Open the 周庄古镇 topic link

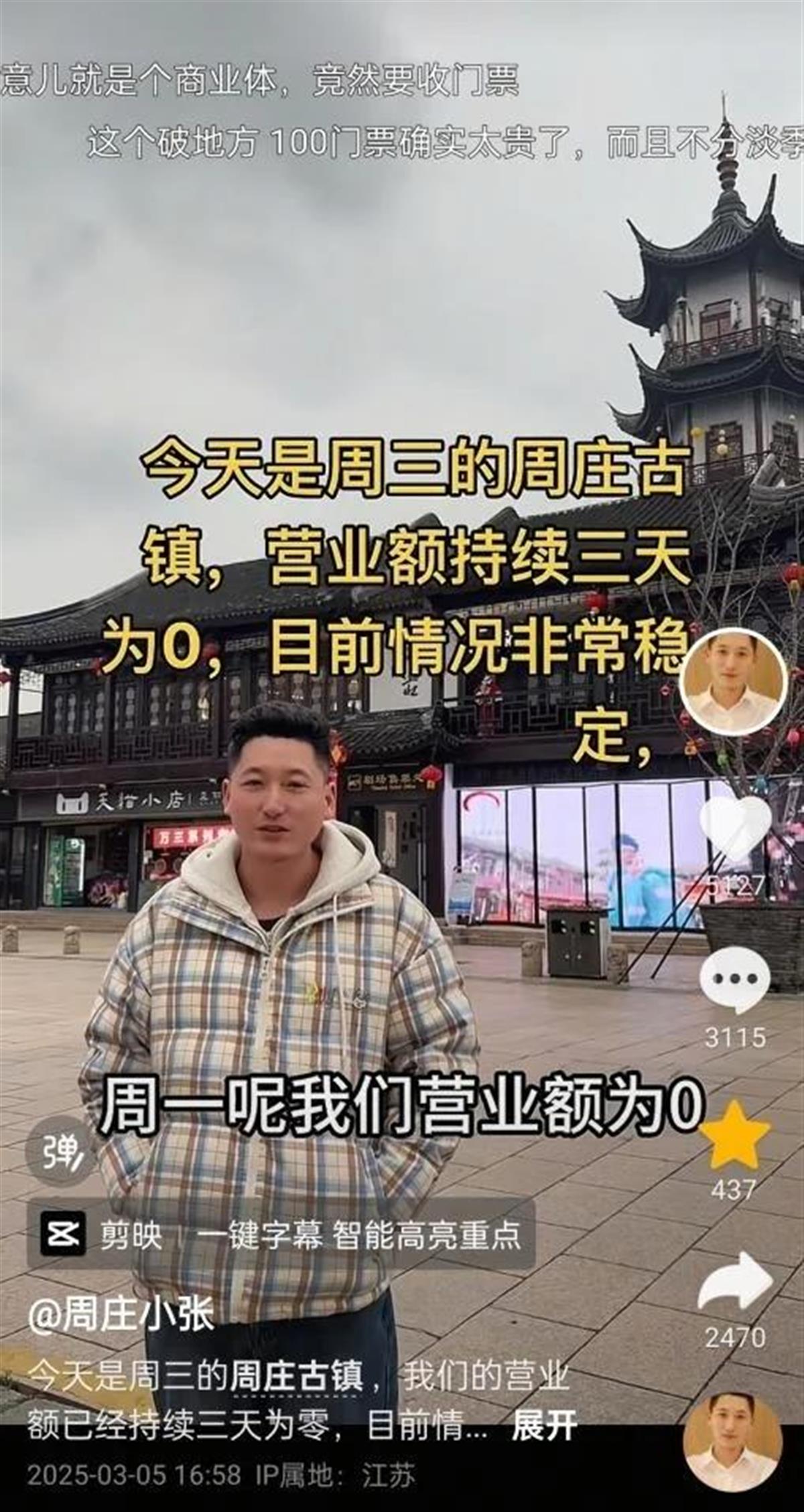click(x=296, y=1377)
